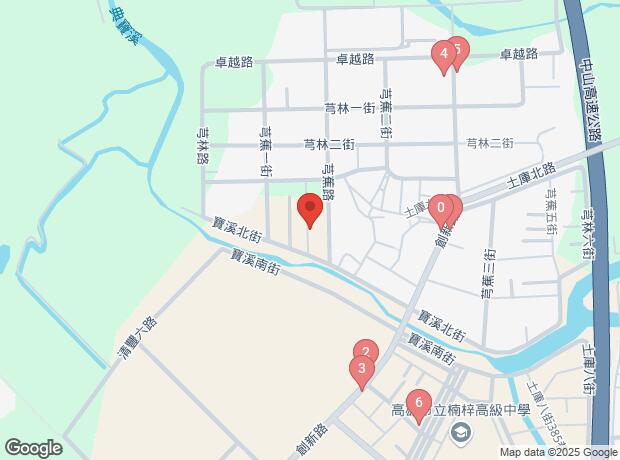
Task: Choose map marker number 6
Action: point(419,403)
